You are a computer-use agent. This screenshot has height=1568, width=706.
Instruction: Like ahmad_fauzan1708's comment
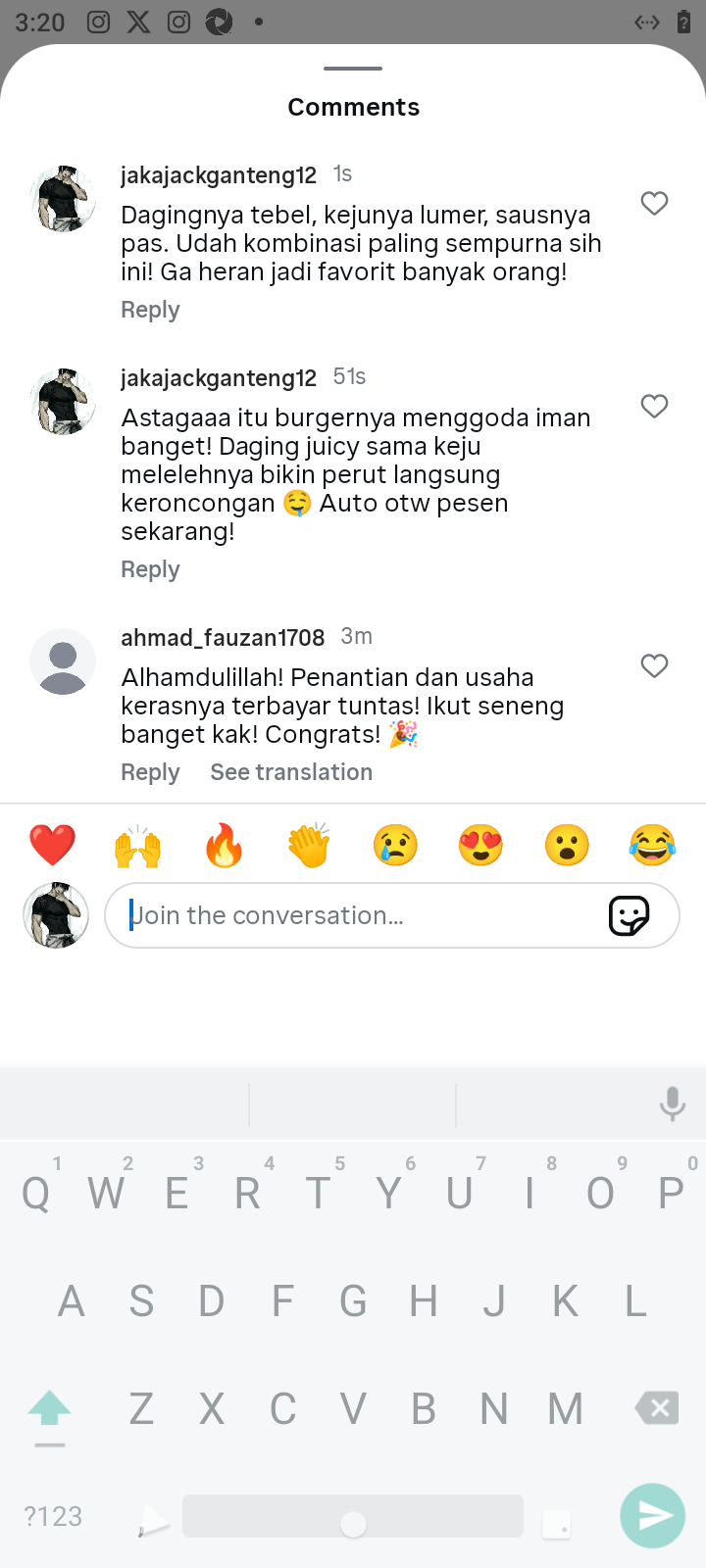point(654,665)
